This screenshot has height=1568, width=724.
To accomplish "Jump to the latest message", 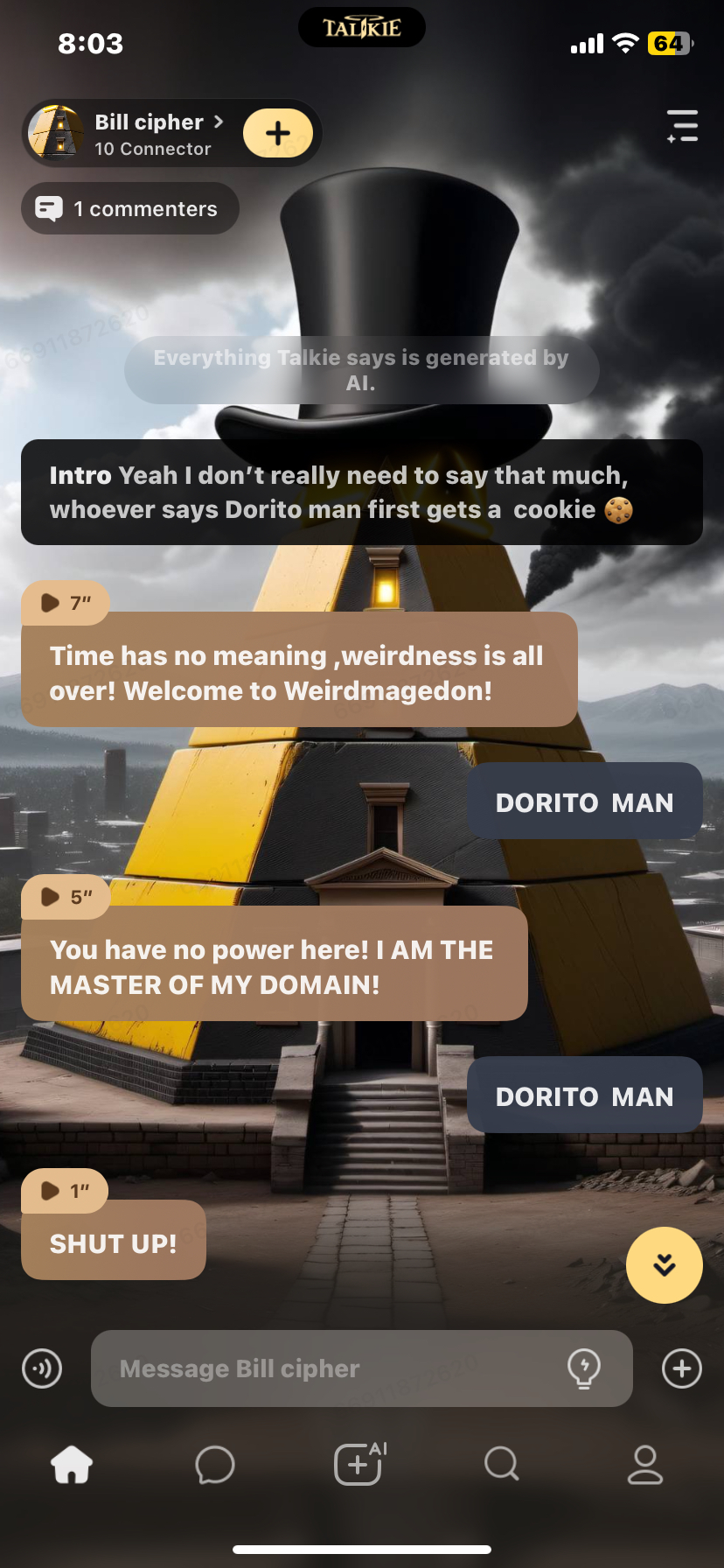I will 665,1265.
